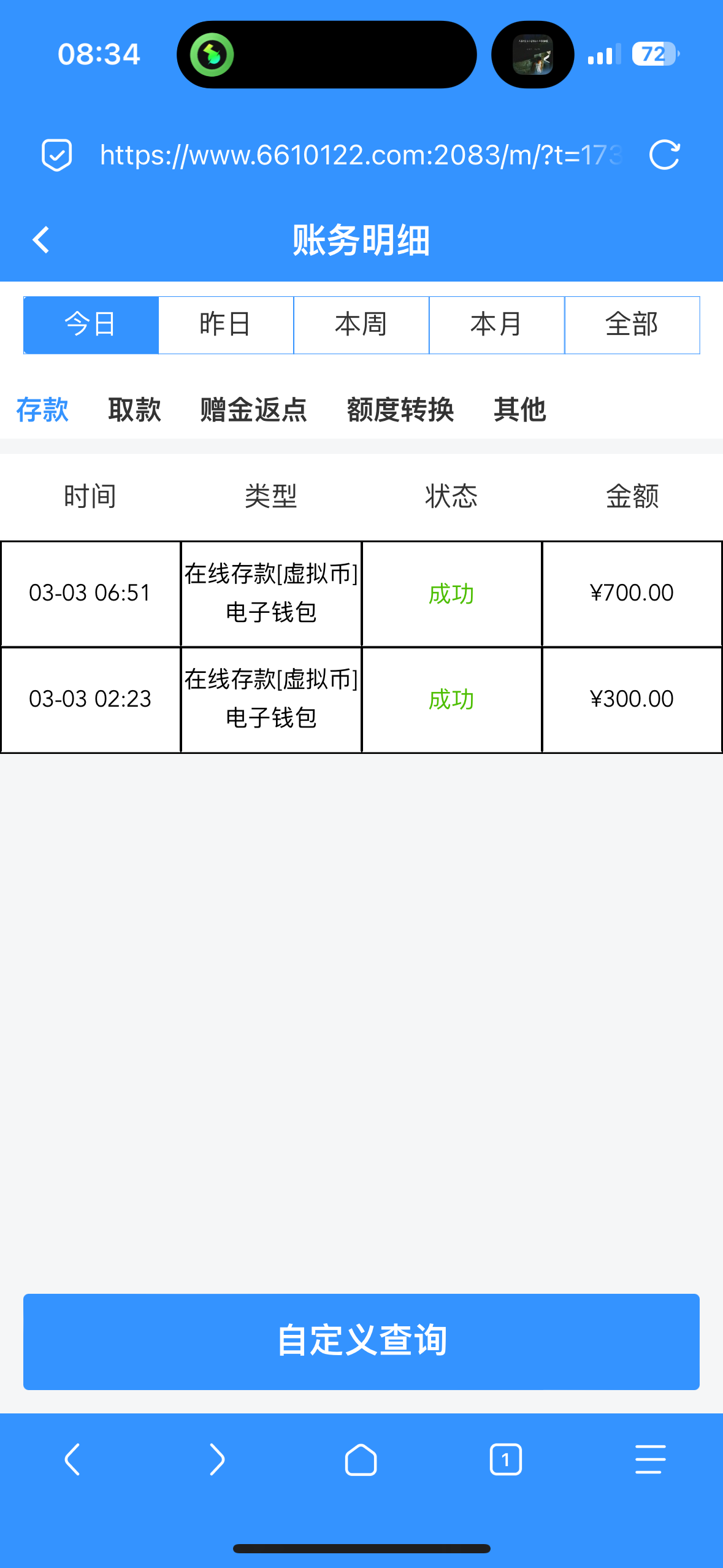
Task: Enable the 全部 date range option
Action: 632,325
